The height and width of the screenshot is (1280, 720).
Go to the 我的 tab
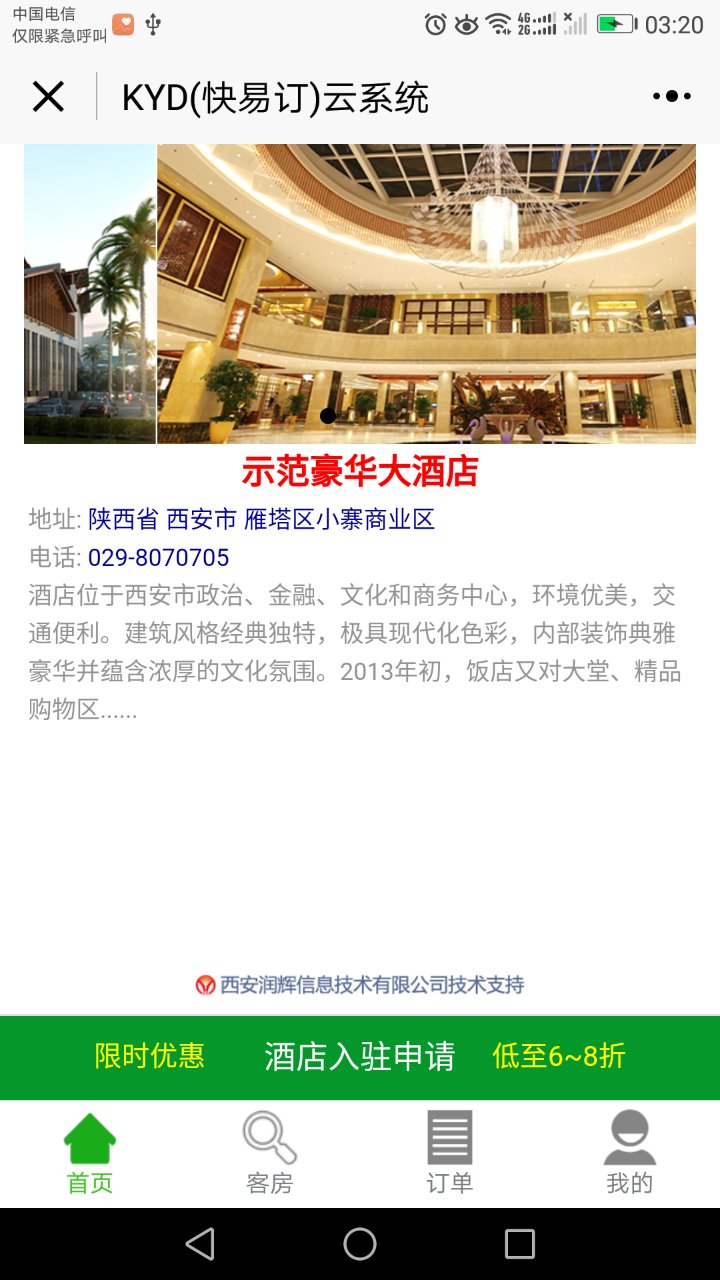coord(629,1154)
